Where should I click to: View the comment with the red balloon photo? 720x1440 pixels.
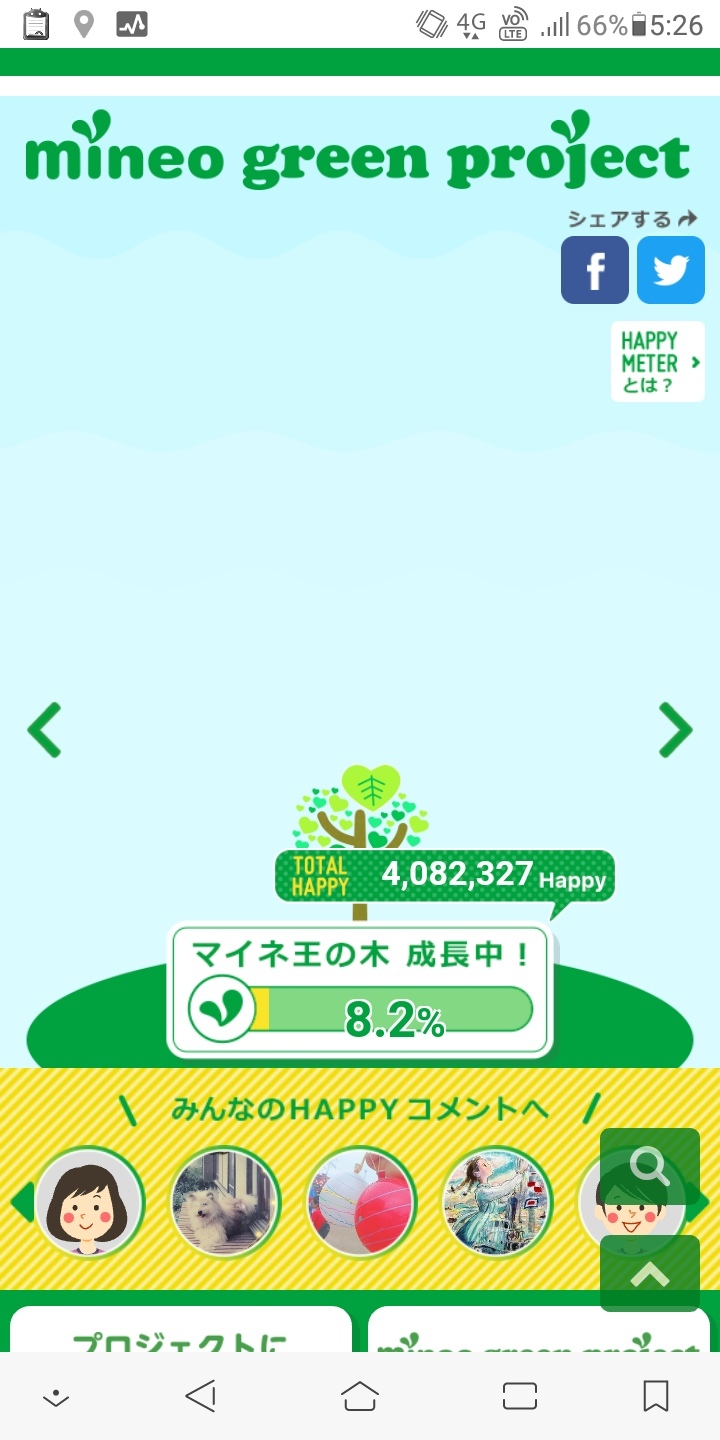coord(361,1202)
